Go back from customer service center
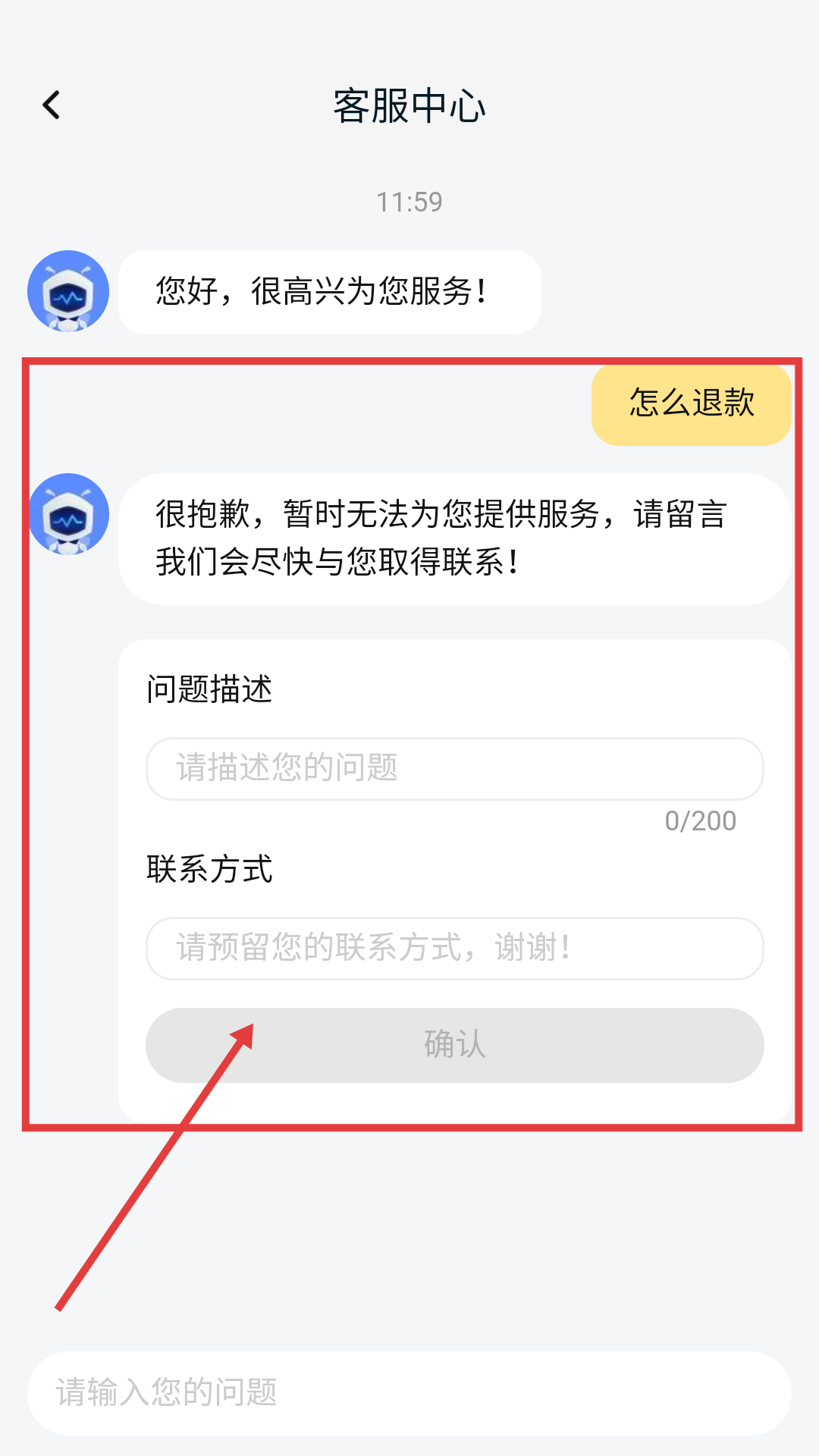This screenshot has width=819, height=1456. [x=52, y=105]
